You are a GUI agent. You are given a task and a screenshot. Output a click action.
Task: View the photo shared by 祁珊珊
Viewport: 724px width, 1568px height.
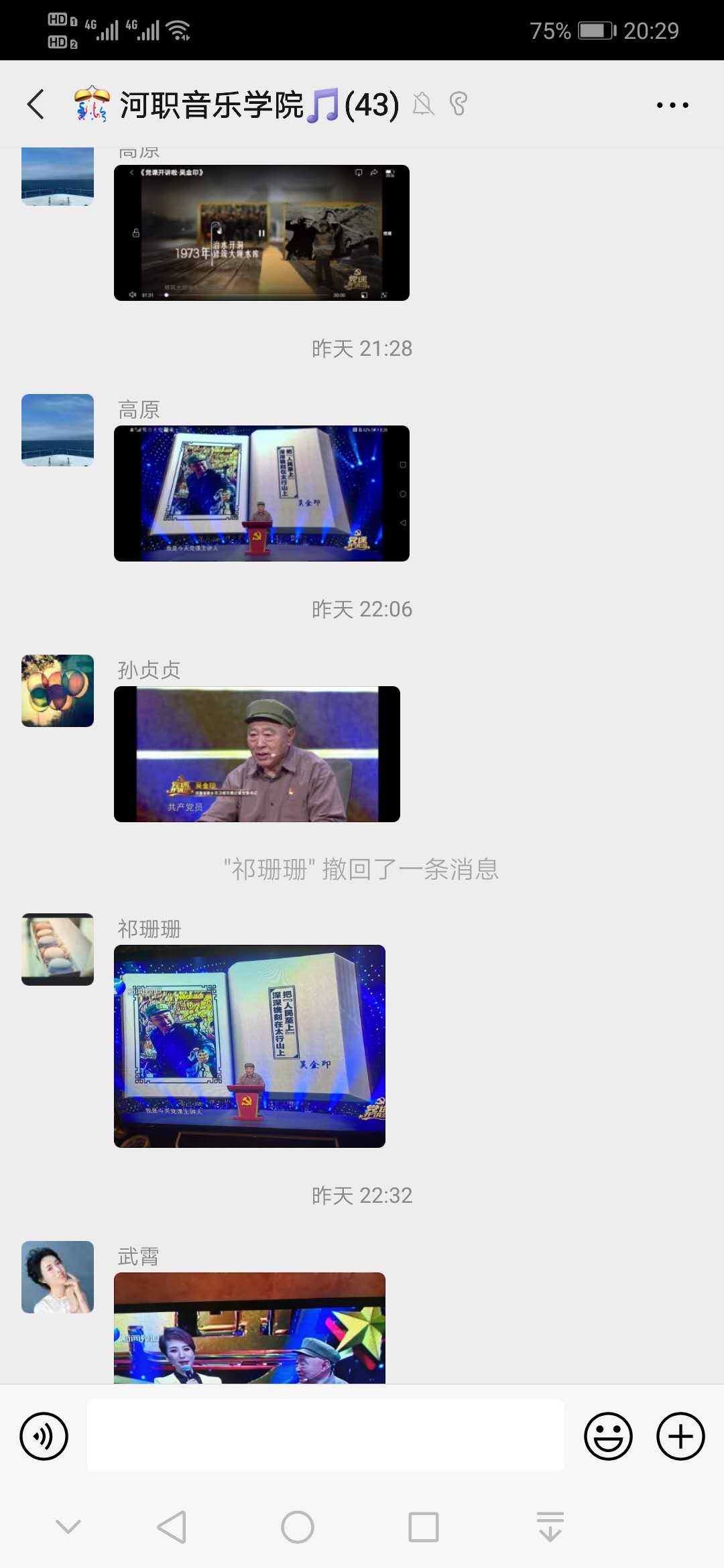[x=249, y=1046]
